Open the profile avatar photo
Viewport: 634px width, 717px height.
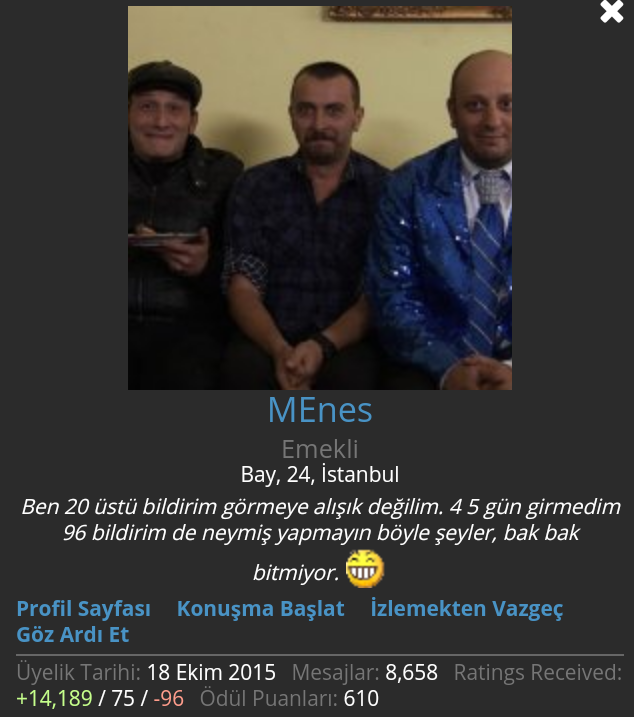click(x=320, y=198)
